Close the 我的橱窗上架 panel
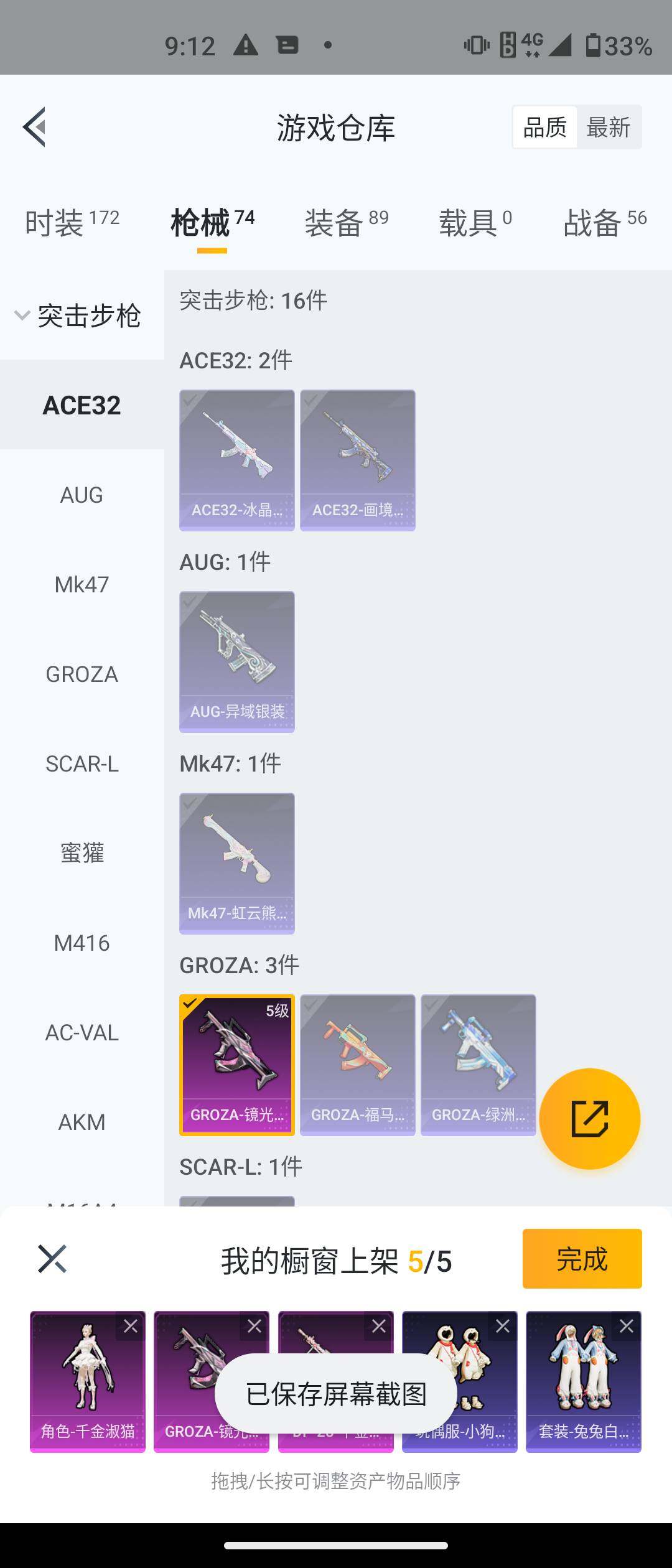672x1568 pixels. coord(52,1259)
